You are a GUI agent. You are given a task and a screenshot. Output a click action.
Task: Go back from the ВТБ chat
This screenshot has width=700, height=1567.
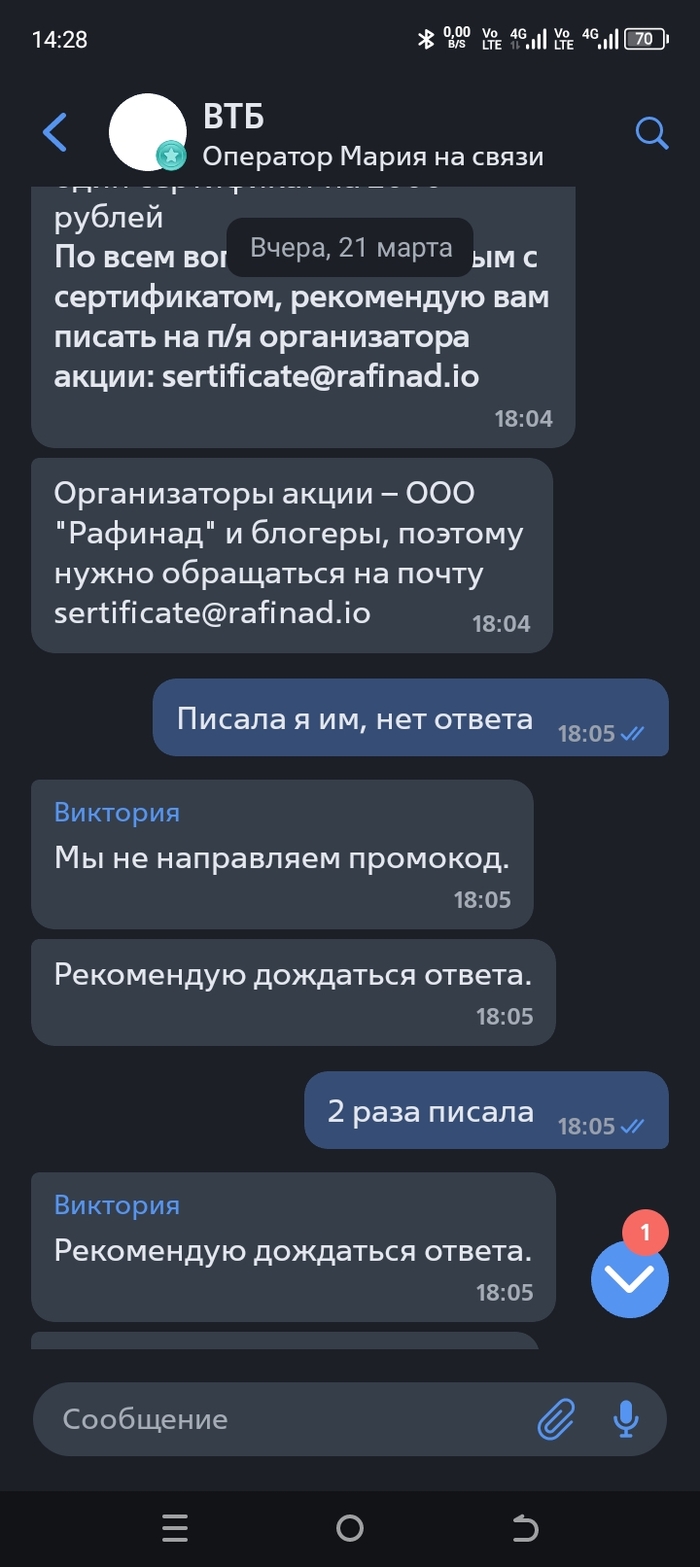55,132
